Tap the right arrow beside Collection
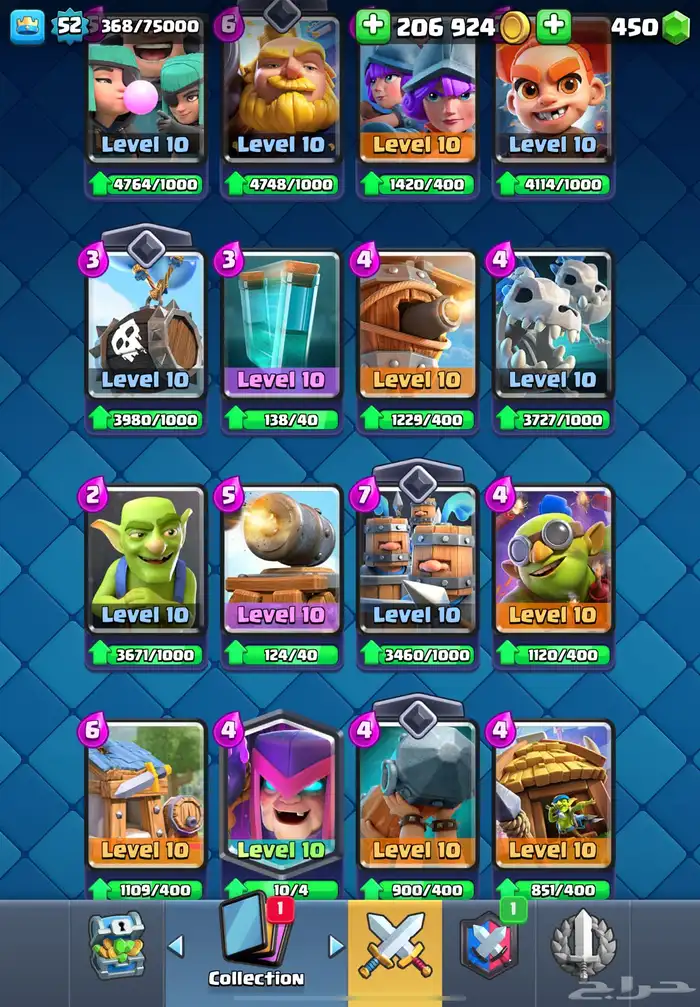 tap(335, 945)
